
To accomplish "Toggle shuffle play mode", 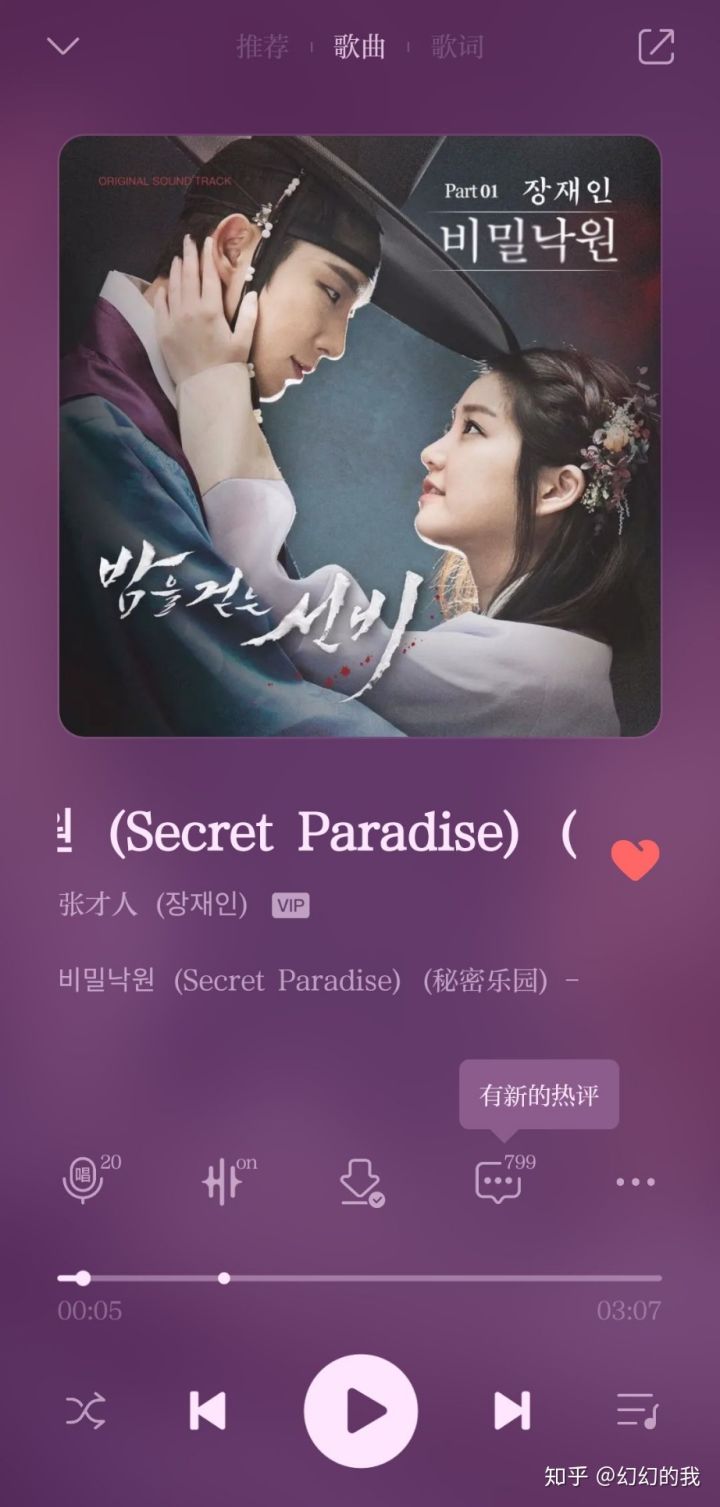I will (x=85, y=1411).
